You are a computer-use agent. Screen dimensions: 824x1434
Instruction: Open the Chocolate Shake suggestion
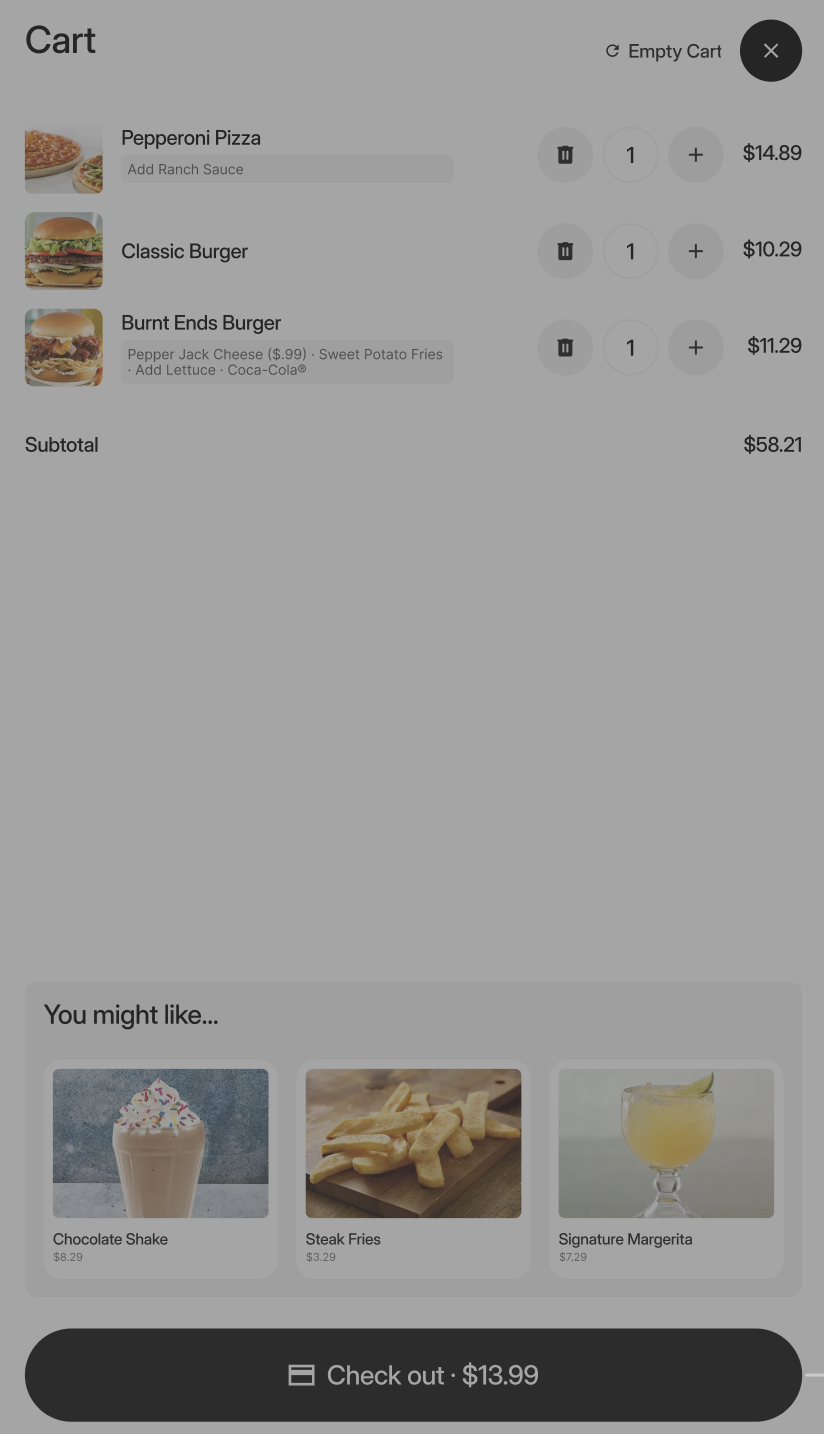(160, 1167)
